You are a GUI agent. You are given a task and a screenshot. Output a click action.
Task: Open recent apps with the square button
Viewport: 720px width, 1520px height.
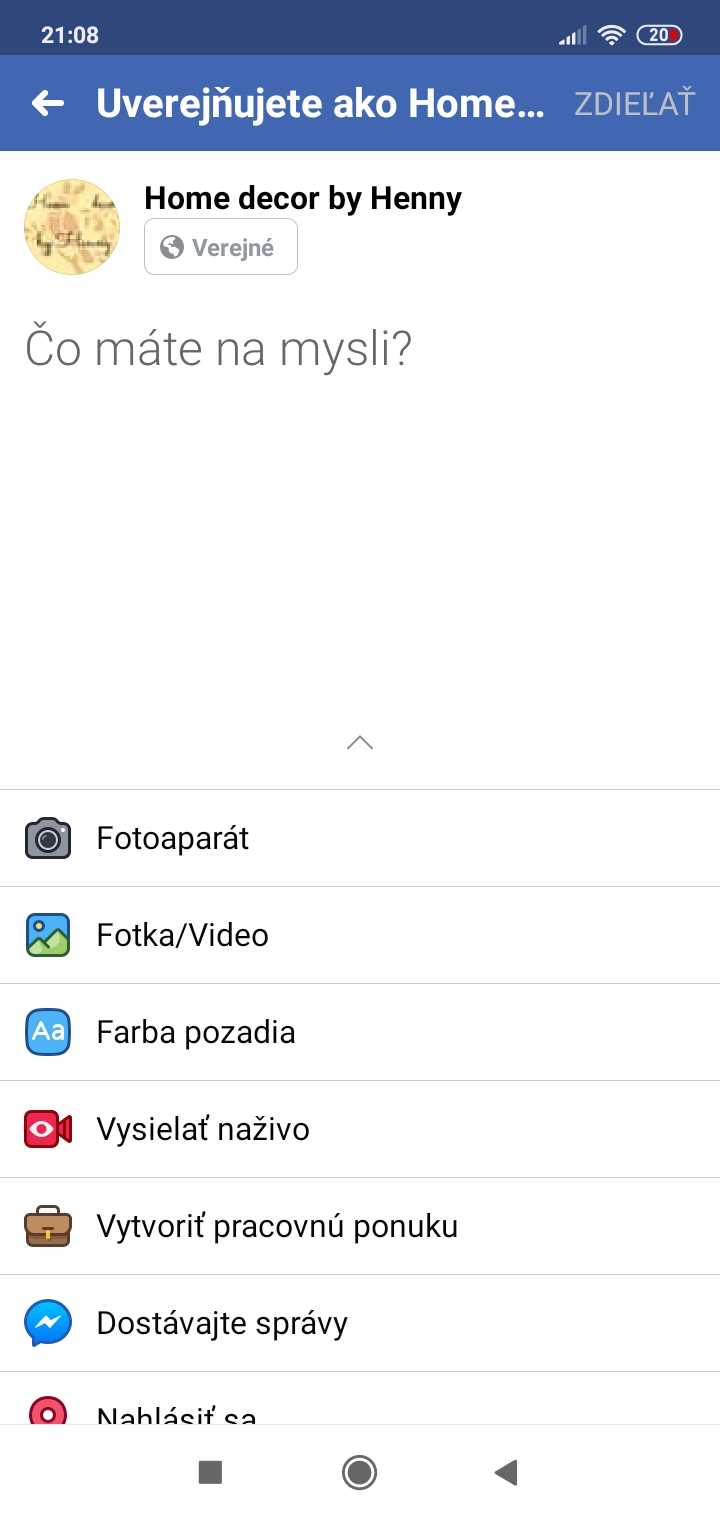click(210, 1472)
